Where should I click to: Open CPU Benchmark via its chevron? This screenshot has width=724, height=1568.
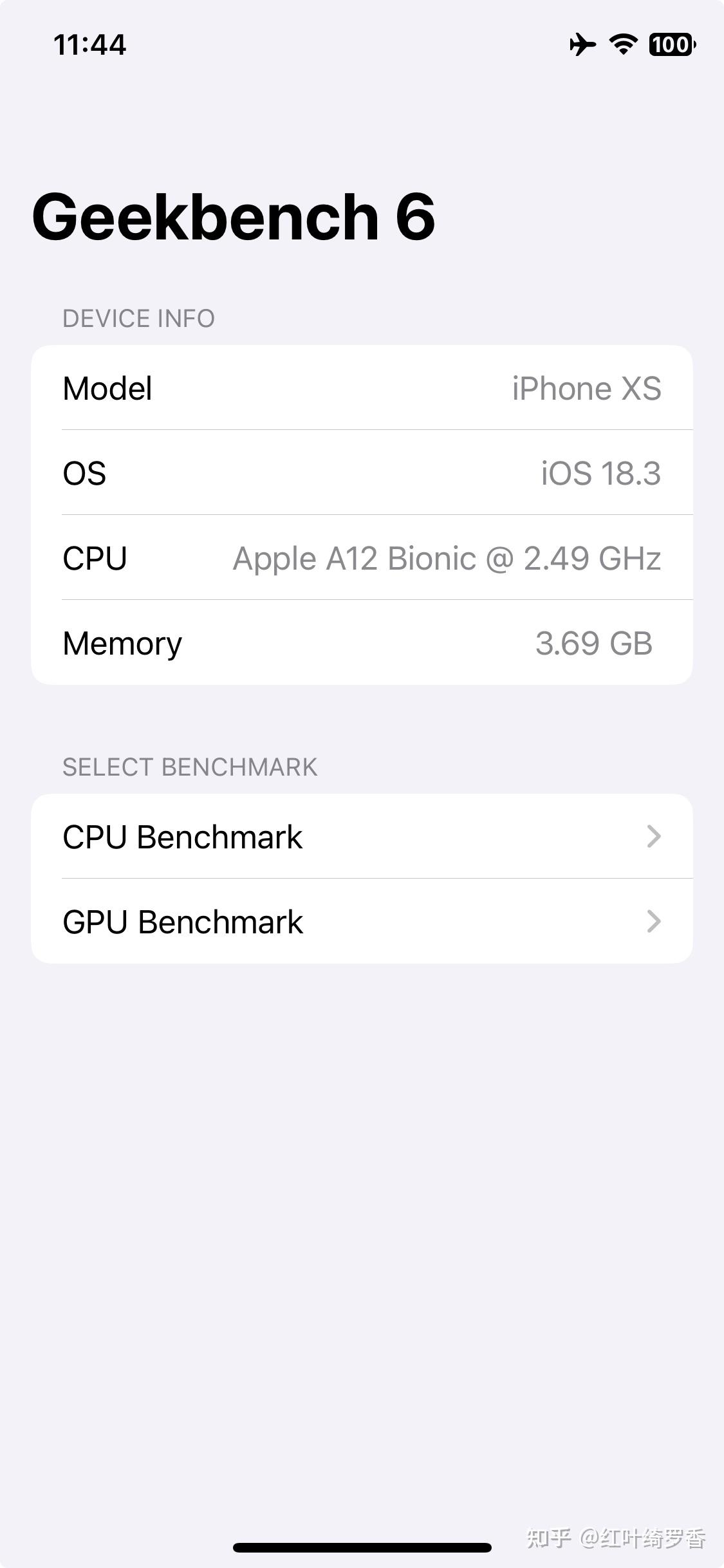click(653, 836)
